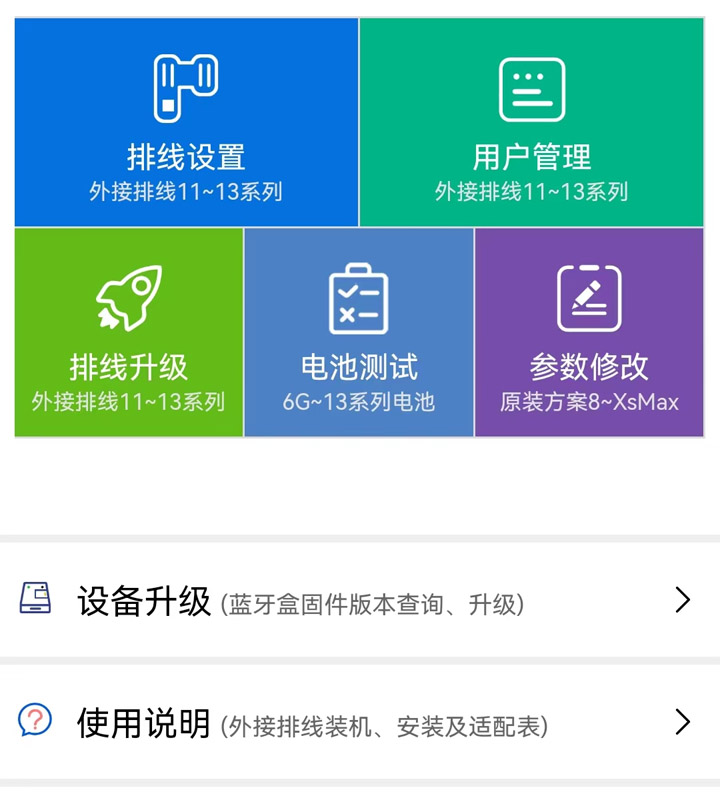Viewport: 720px width, 808px height.
Task: Open the 设备升级 row
Action: (358, 601)
